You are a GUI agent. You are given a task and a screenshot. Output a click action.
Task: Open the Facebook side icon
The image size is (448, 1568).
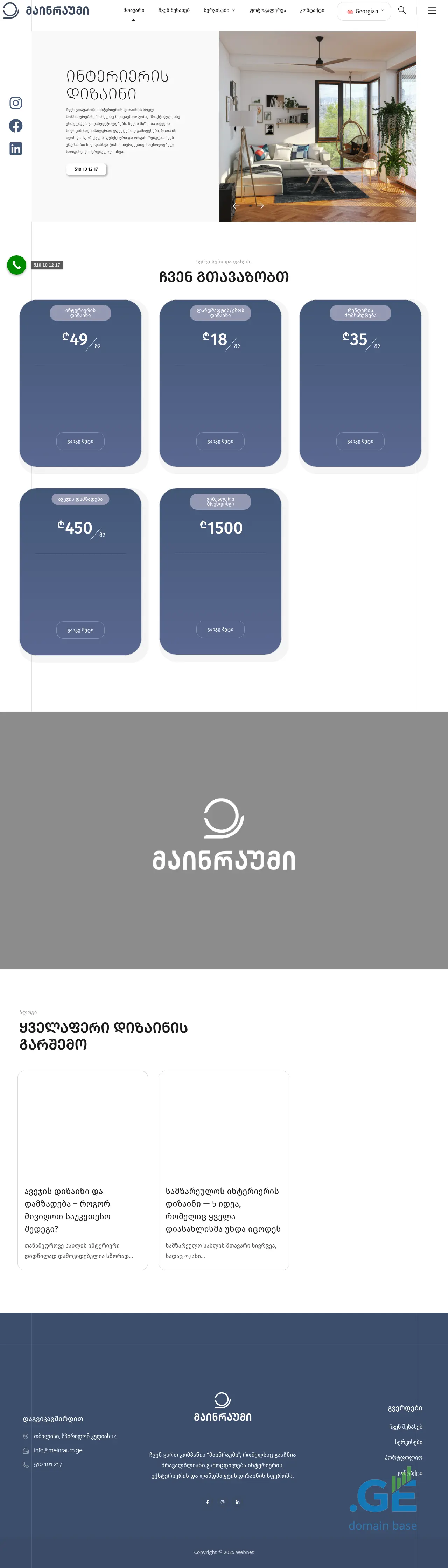[x=16, y=126]
